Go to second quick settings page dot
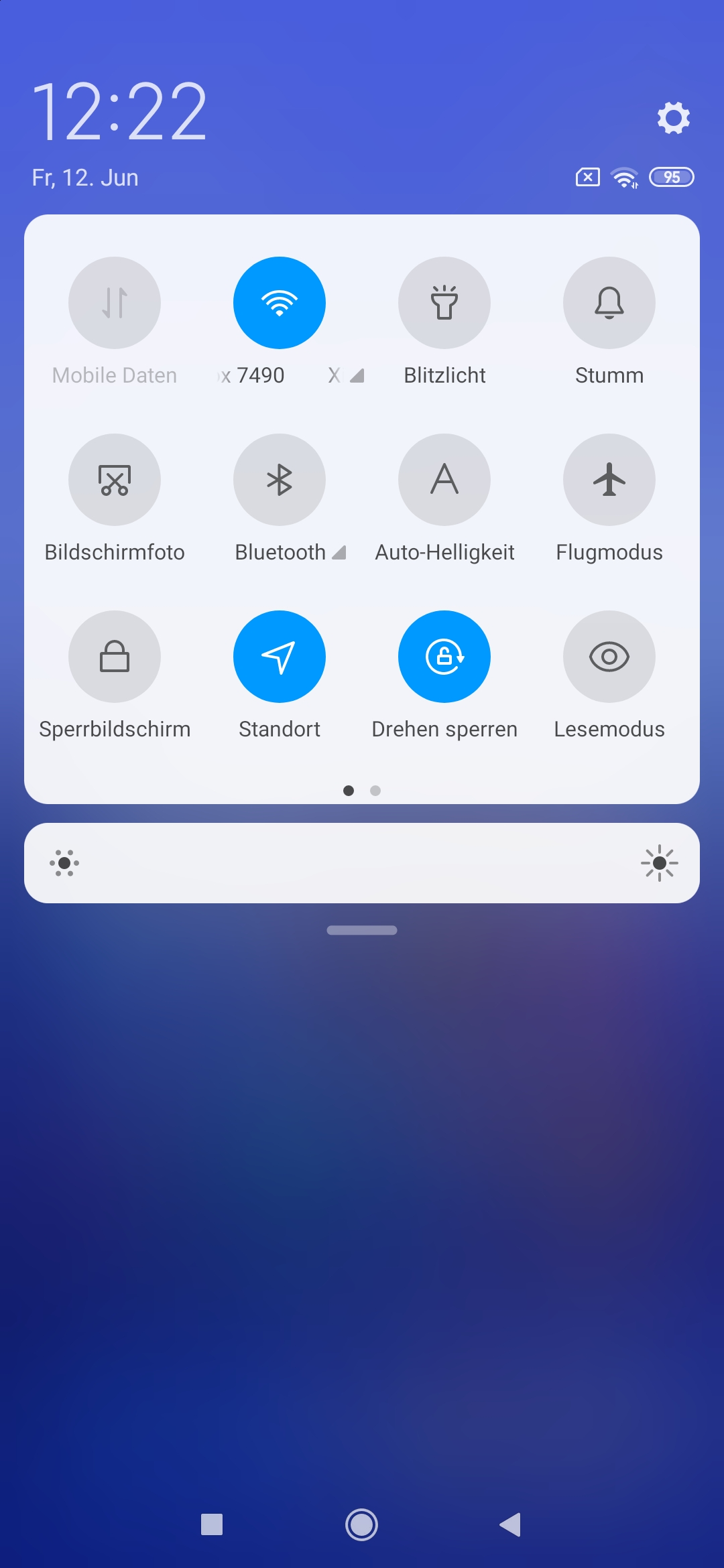Image resolution: width=724 pixels, height=1568 pixels. (375, 791)
